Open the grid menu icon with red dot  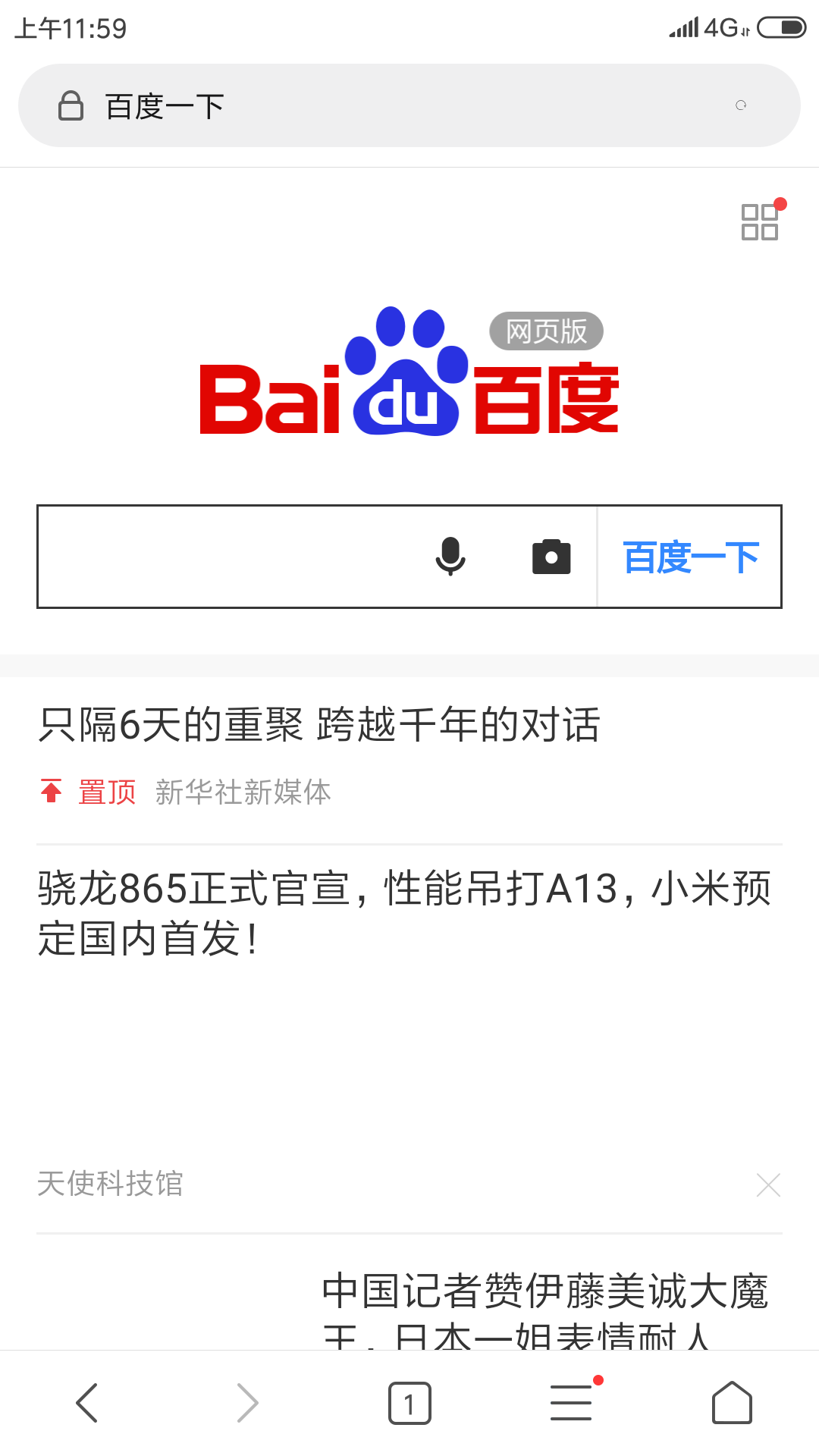(x=760, y=221)
